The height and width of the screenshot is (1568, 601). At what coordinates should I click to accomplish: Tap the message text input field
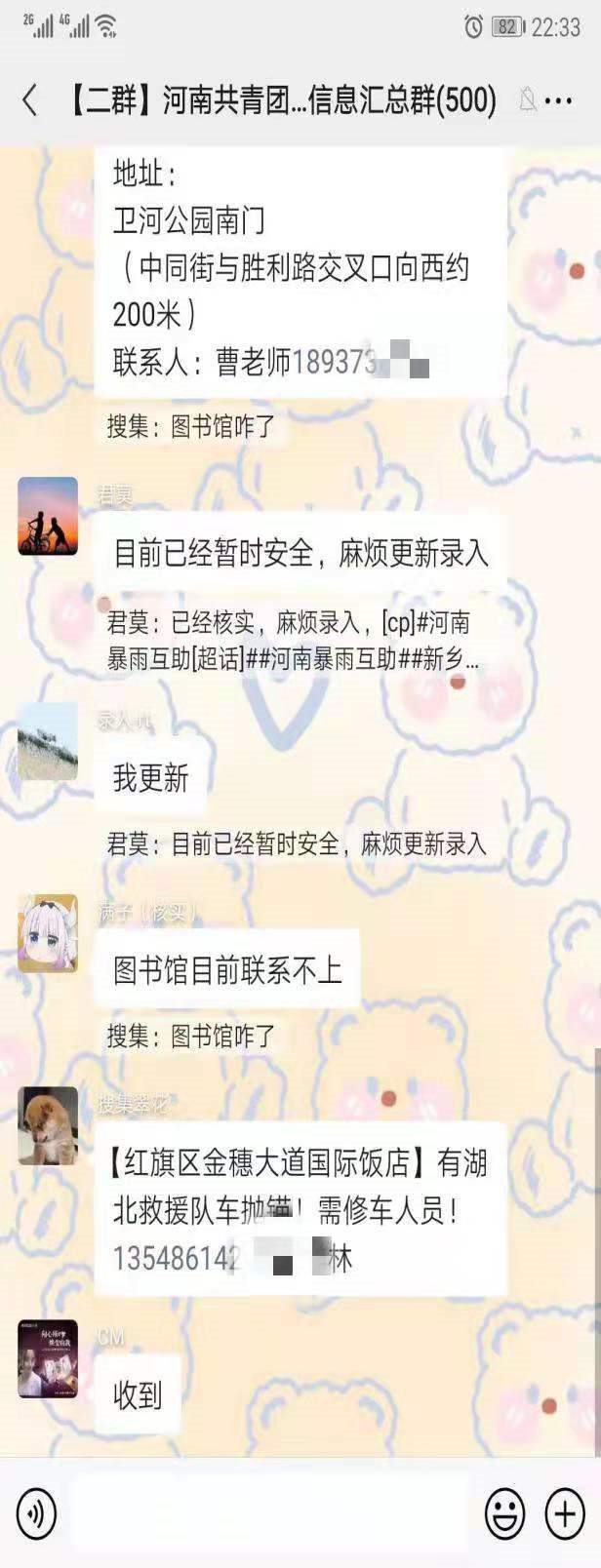tap(268, 1514)
